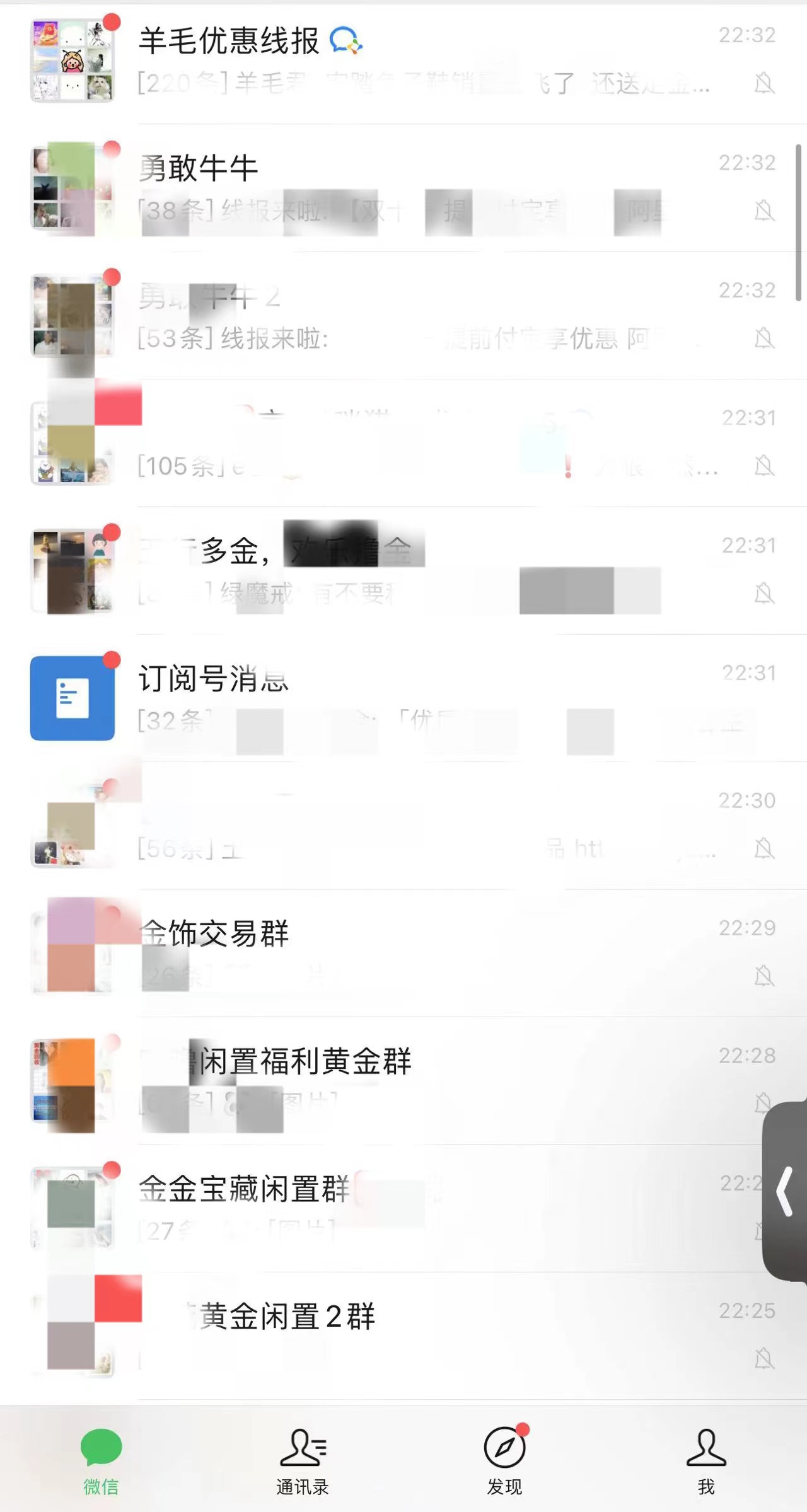Open the 我 profile tab
807x1512 pixels.
tap(706, 1461)
